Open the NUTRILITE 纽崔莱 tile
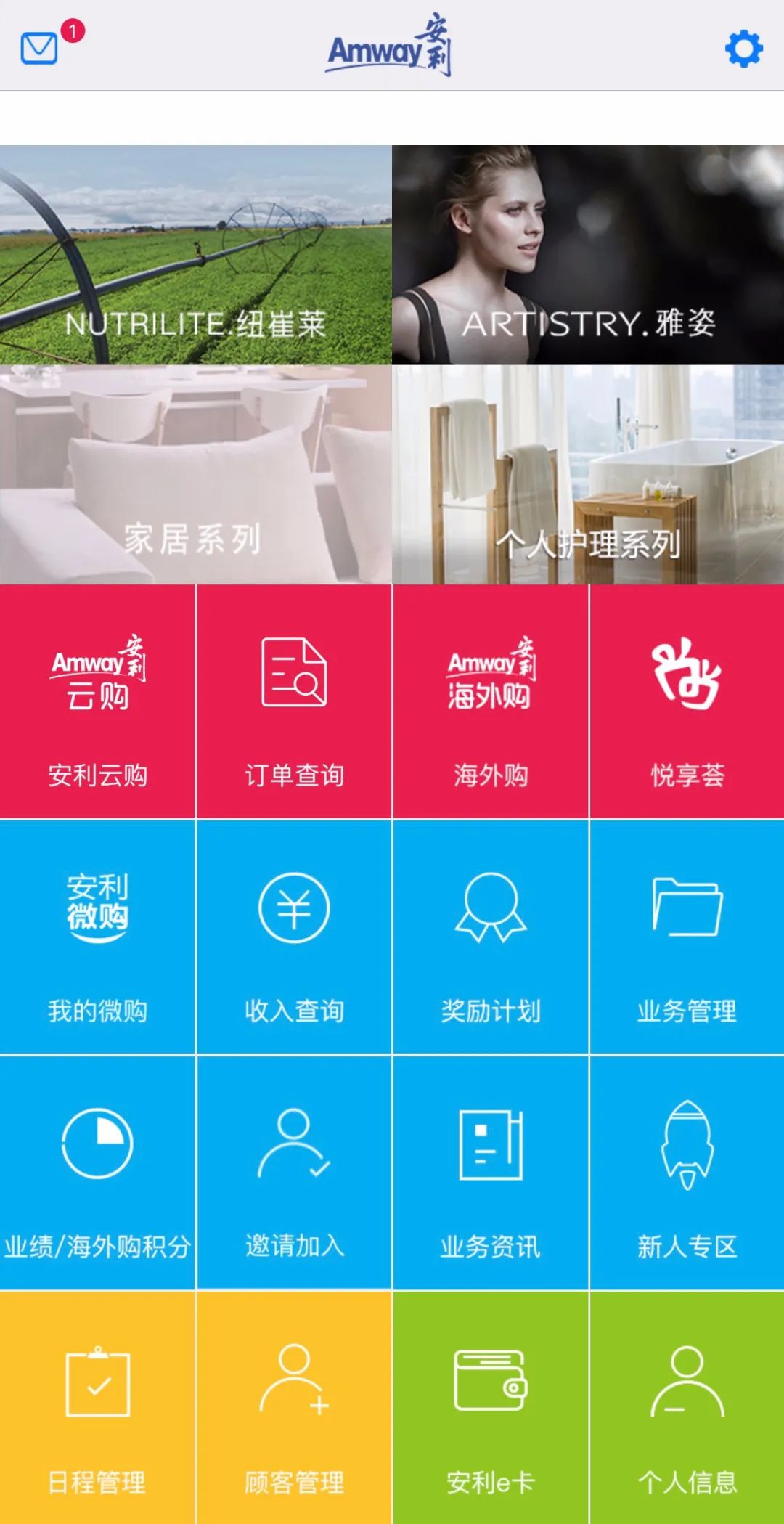This screenshot has width=784, height=1524. click(x=195, y=255)
